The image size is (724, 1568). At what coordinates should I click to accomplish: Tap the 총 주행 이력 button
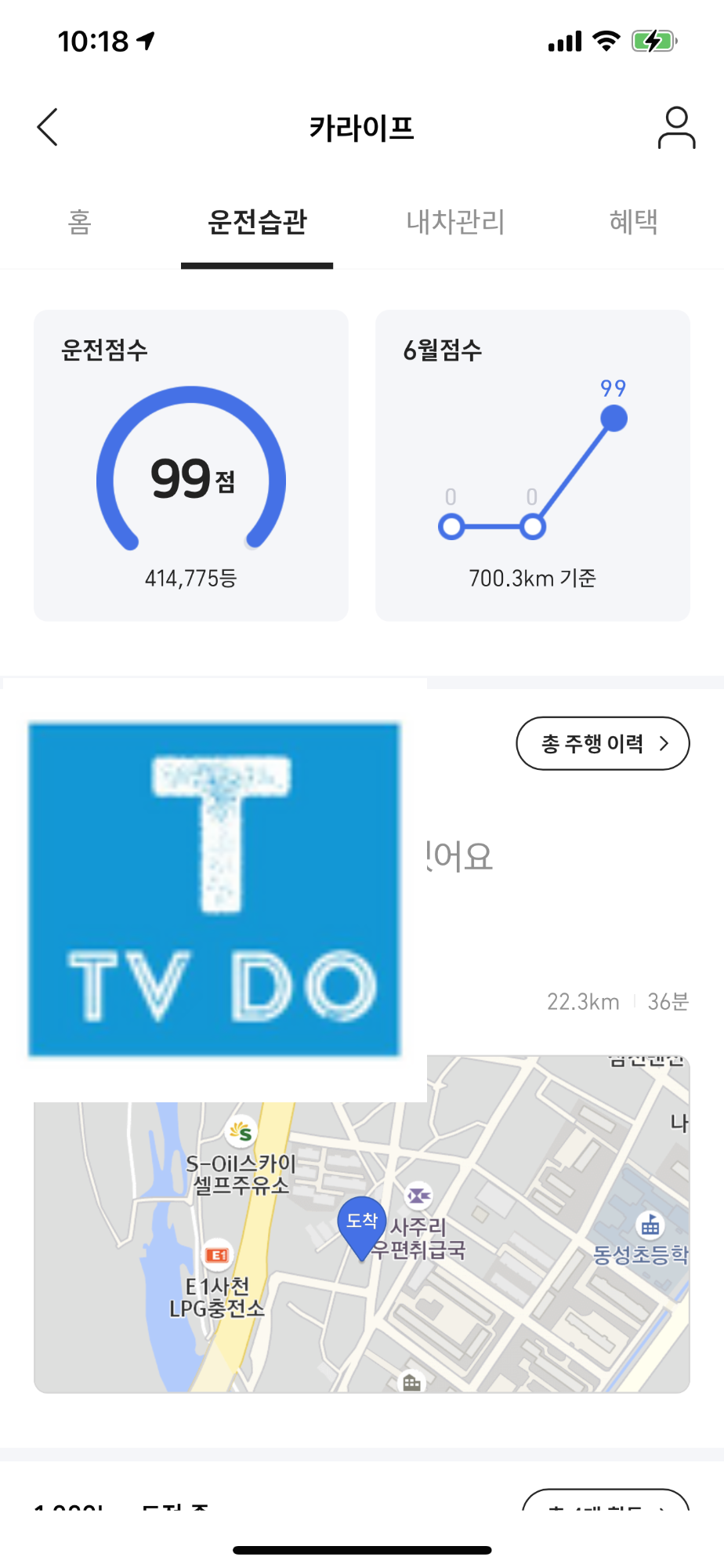pos(603,743)
